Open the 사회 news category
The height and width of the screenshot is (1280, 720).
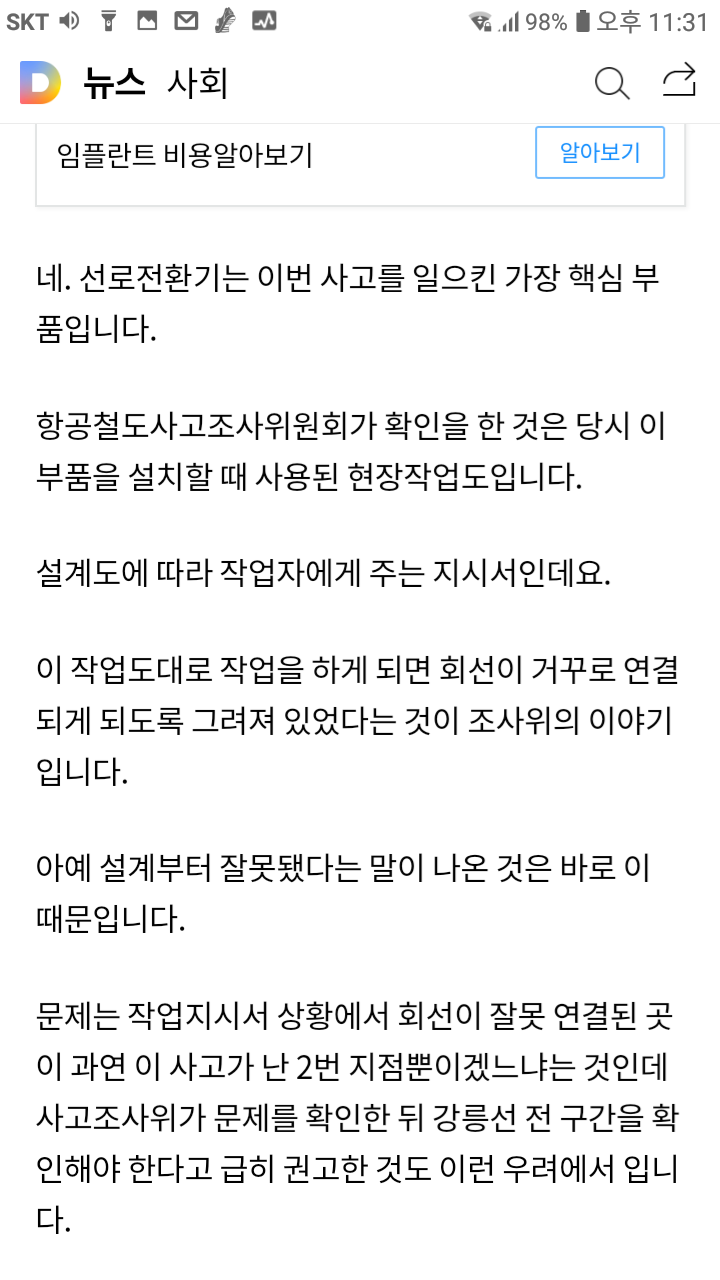[x=198, y=83]
